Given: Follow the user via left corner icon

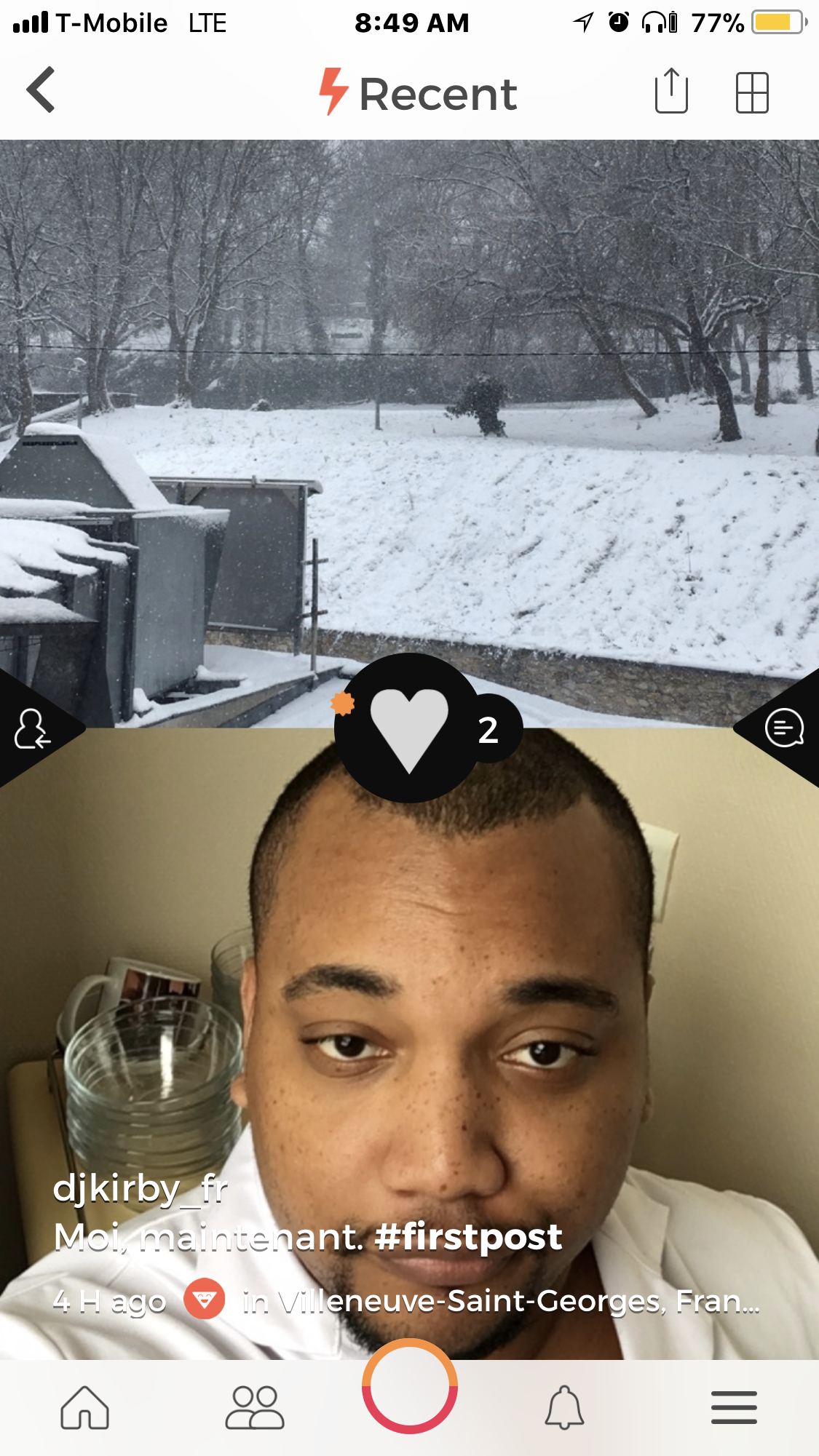Looking at the screenshot, I should (32, 729).
